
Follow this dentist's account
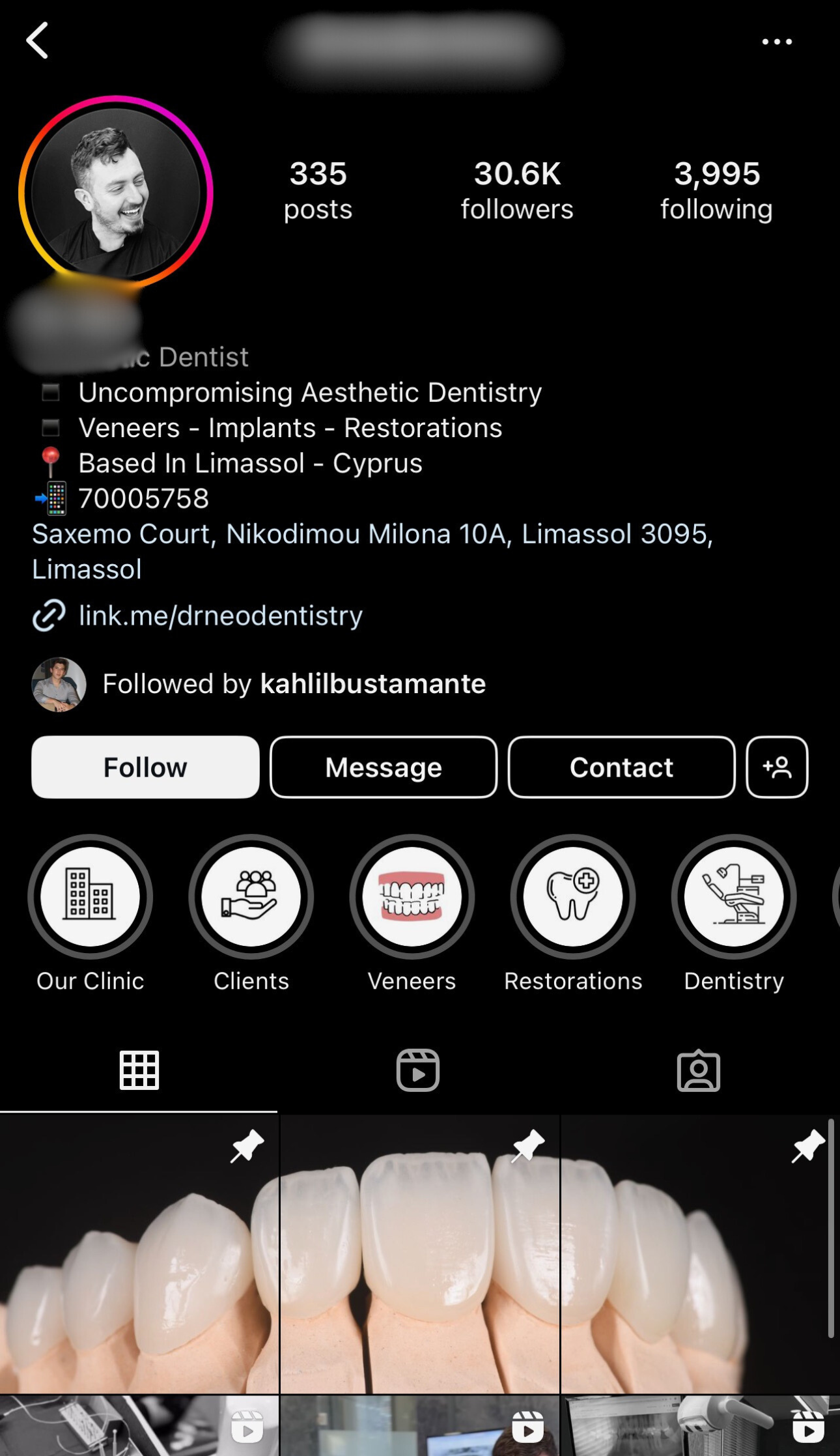click(x=145, y=767)
